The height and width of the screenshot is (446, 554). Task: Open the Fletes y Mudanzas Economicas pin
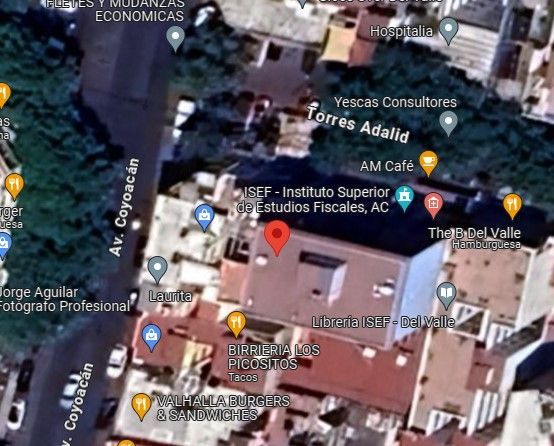click(176, 39)
